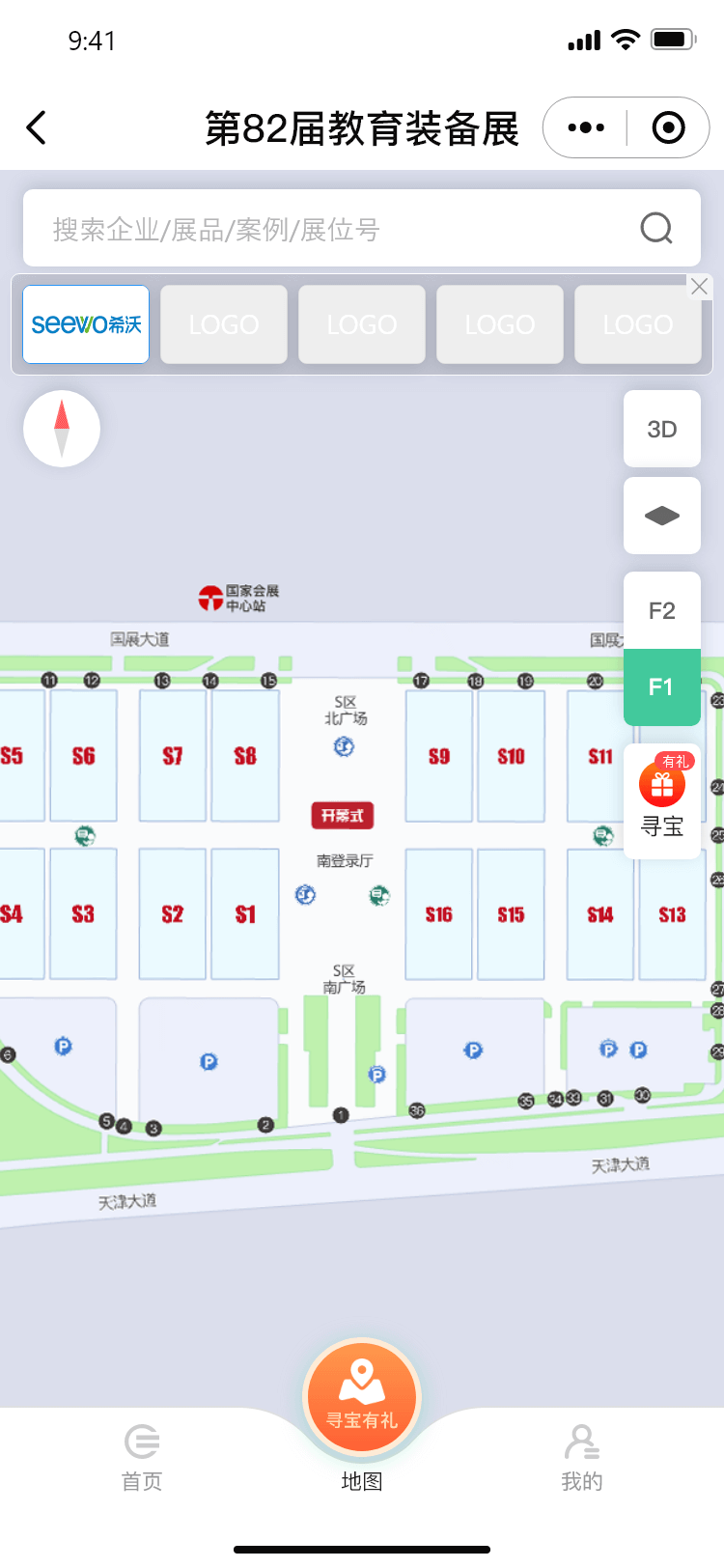Switch the map to 3D view

click(x=662, y=429)
